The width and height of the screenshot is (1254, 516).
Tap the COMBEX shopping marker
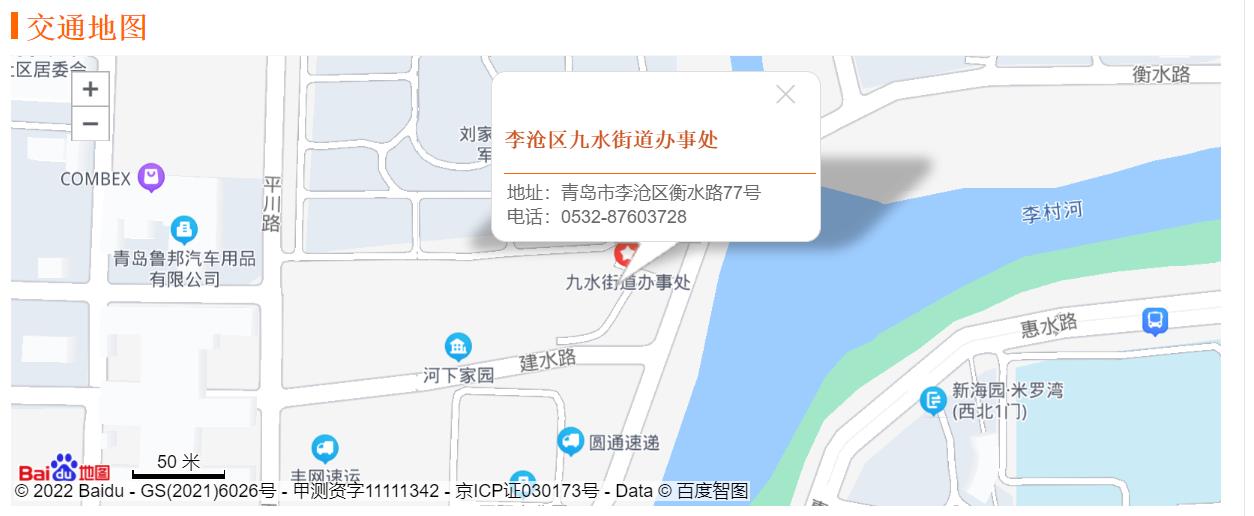click(151, 178)
